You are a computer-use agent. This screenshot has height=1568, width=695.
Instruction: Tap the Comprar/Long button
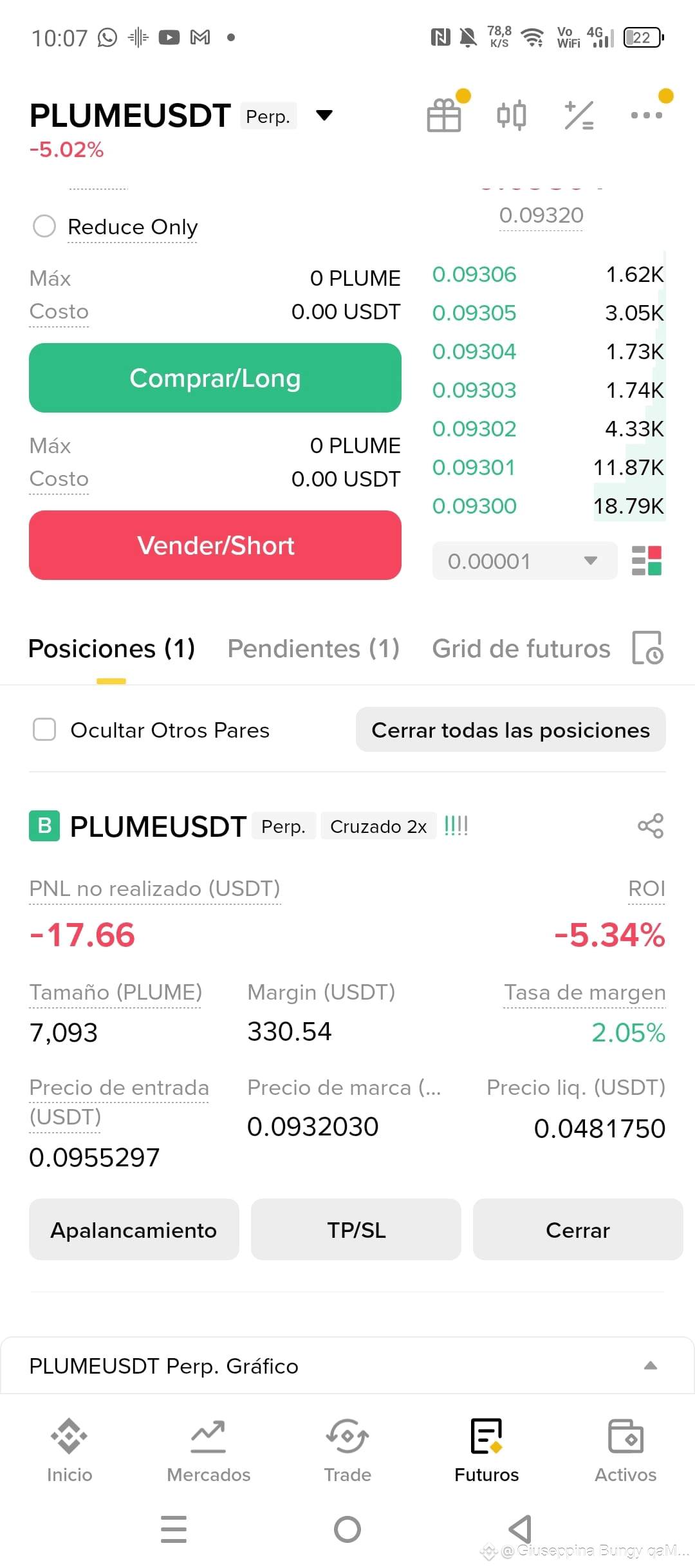click(x=215, y=378)
